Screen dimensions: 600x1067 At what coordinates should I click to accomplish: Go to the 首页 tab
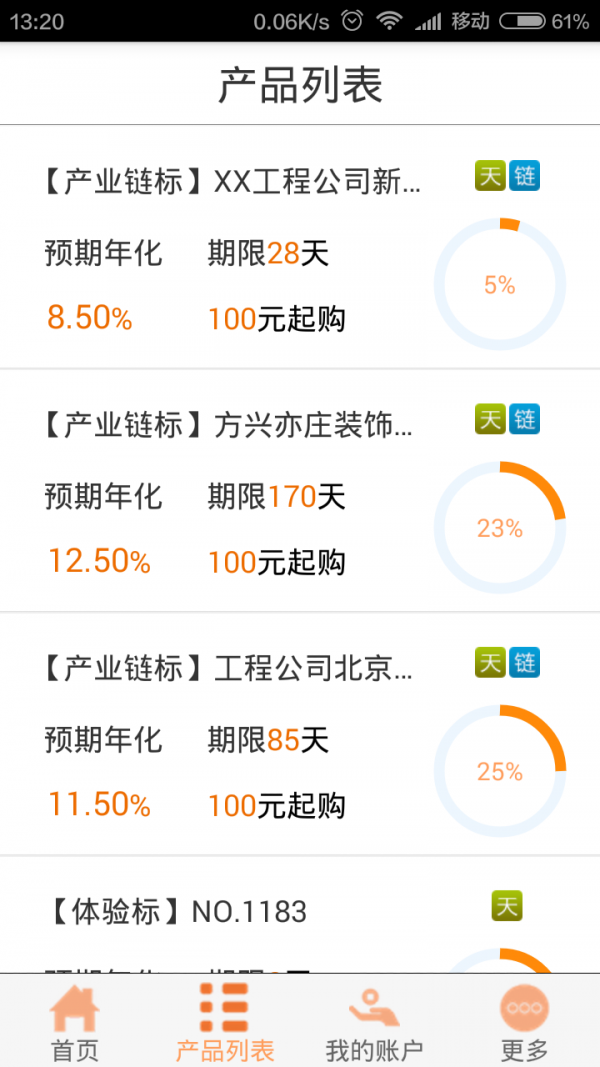[x=75, y=1022]
